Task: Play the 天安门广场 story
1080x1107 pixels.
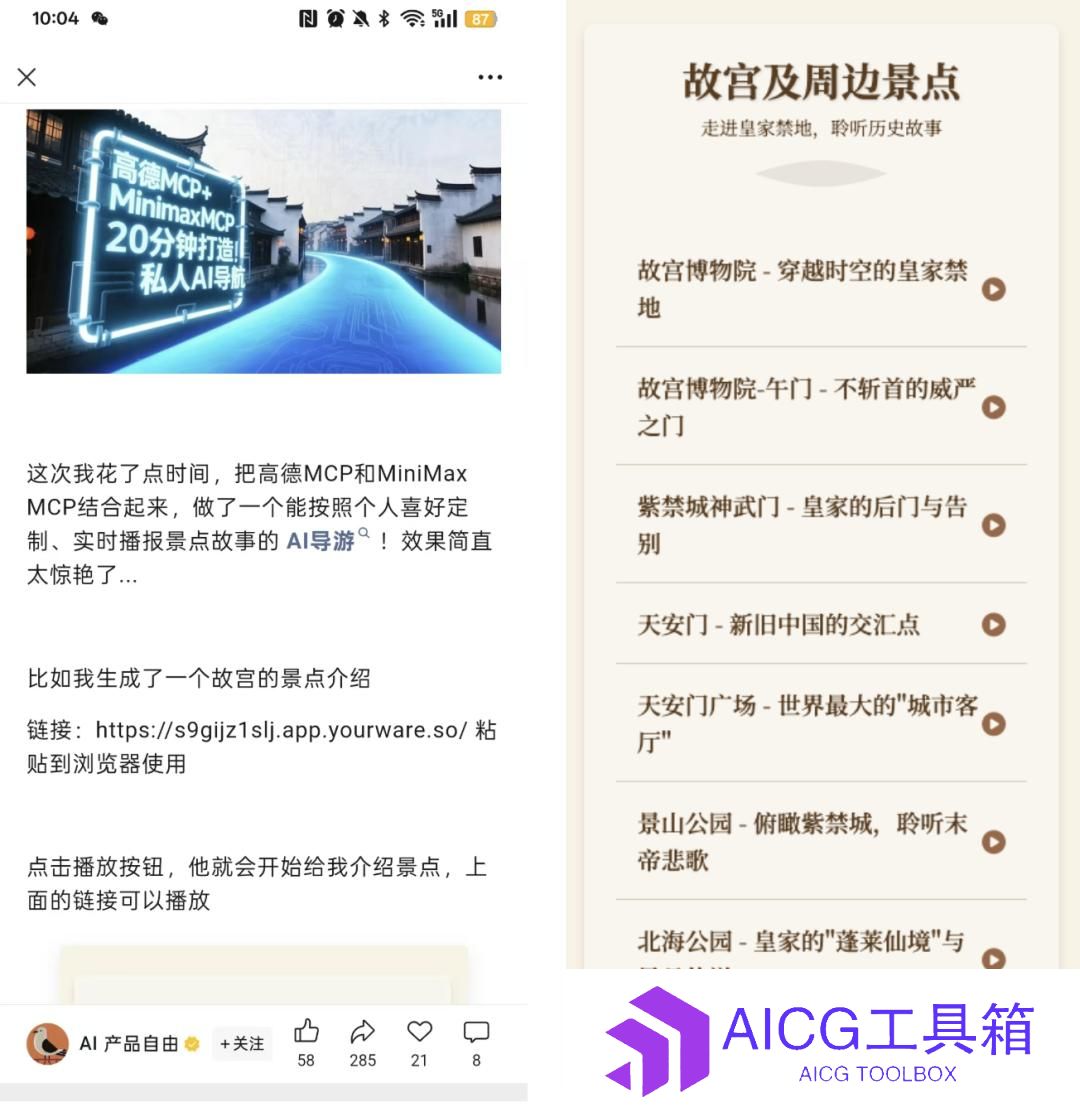Action: (993, 723)
